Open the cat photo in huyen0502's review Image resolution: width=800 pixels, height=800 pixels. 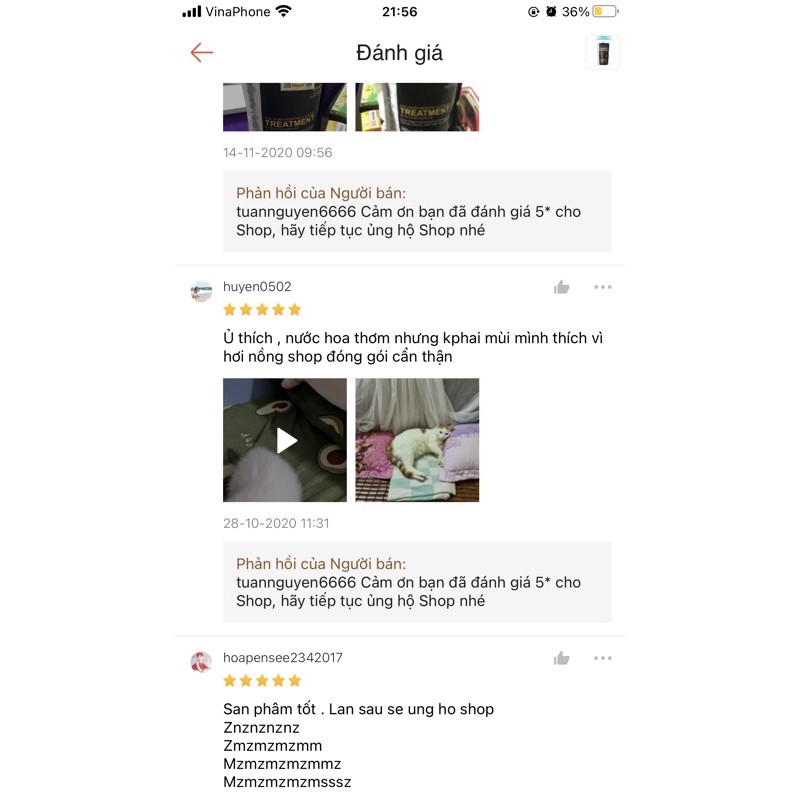click(x=417, y=440)
